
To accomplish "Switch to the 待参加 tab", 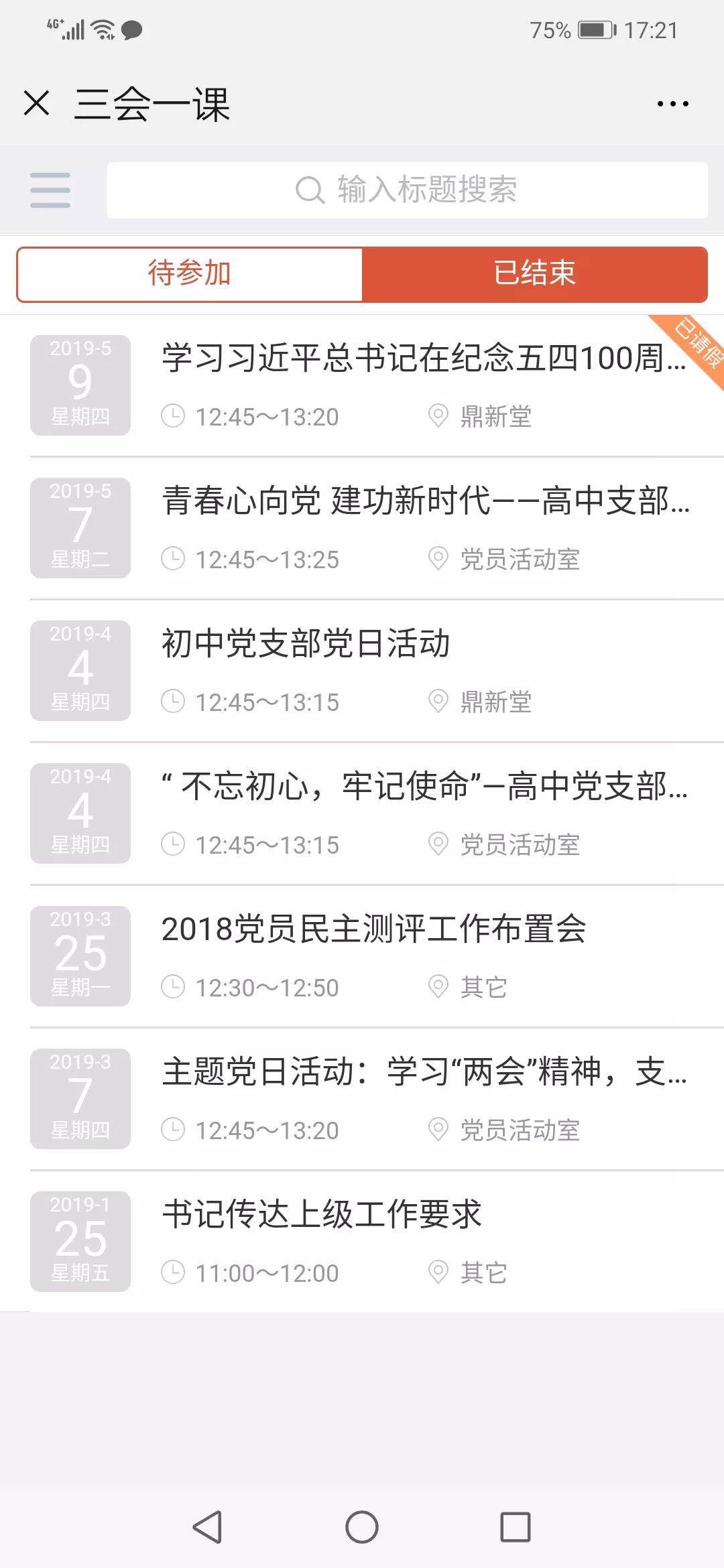I will [x=190, y=274].
